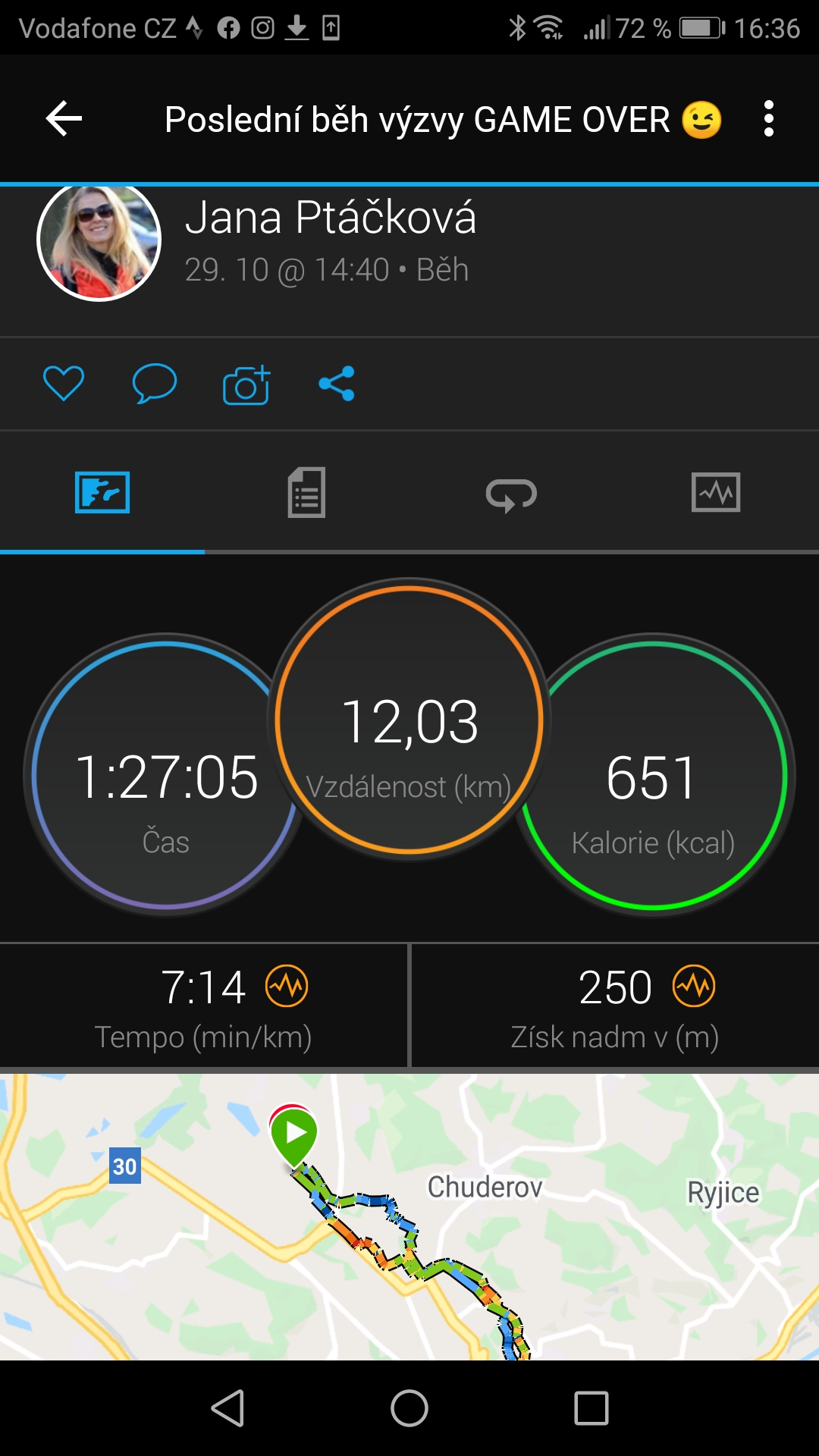Tap the system home button

(x=409, y=1408)
